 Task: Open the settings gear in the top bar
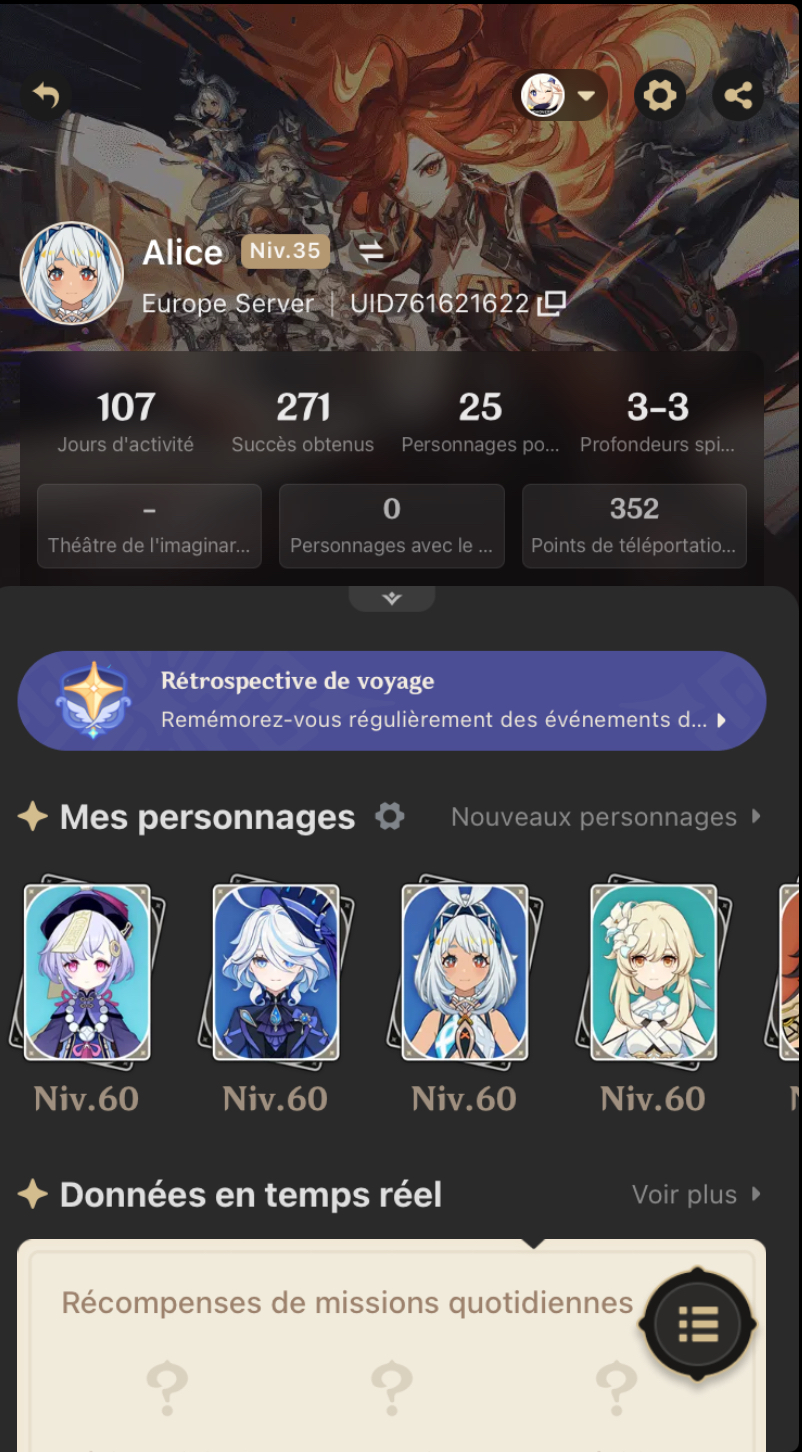(x=660, y=94)
